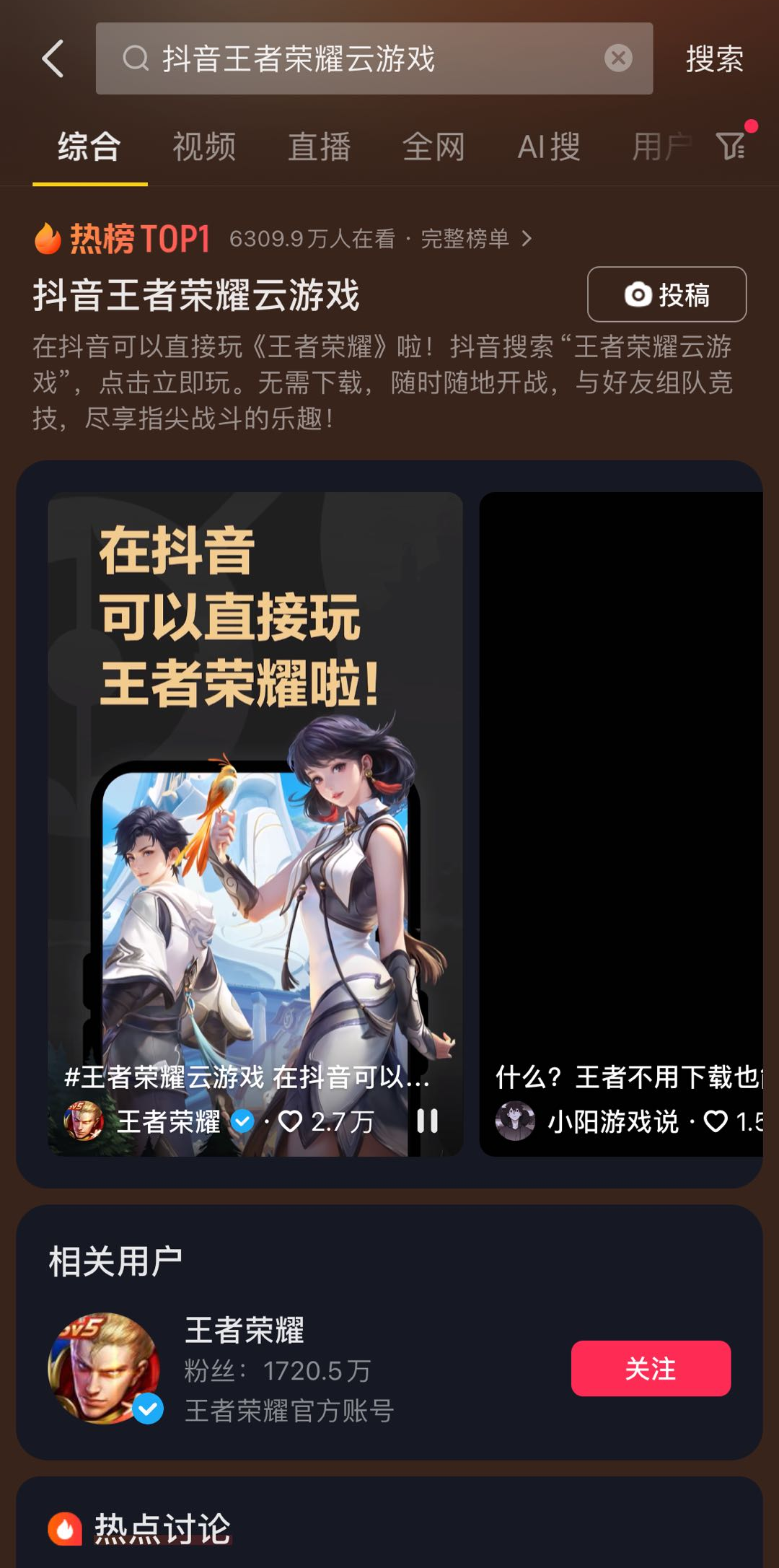Go back using the arrow
779x1568 pixels.
pyautogui.click(x=53, y=58)
